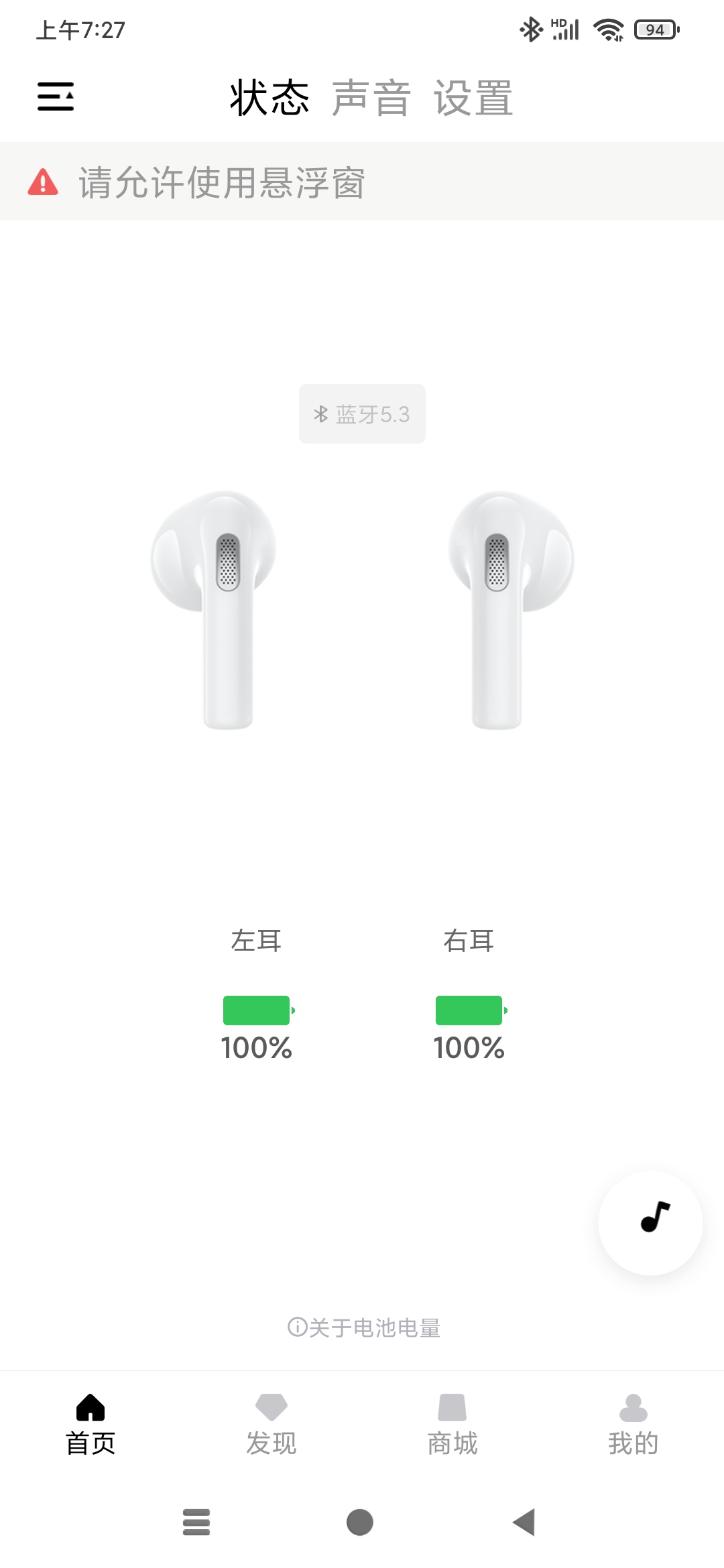Switch to the 声音 tab
Image resolution: width=724 pixels, height=1568 pixels.
[371, 99]
